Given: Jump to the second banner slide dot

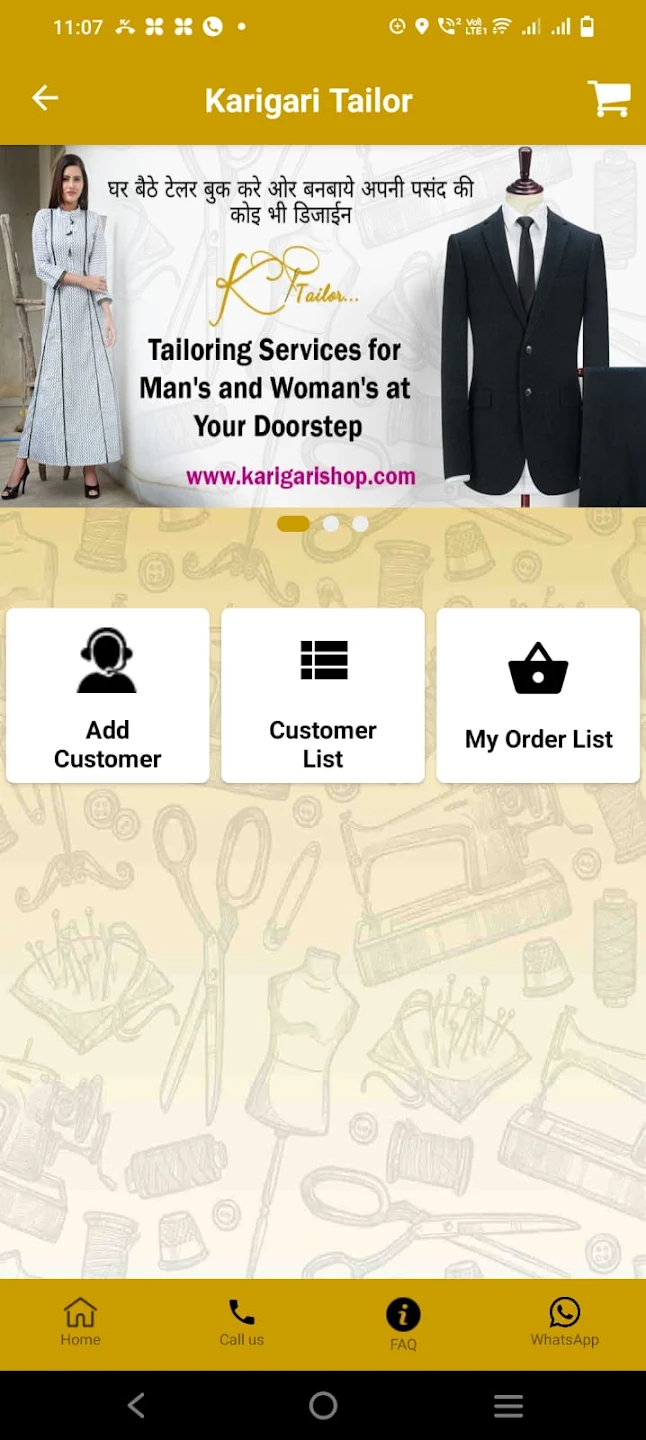Looking at the screenshot, I should [x=331, y=523].
